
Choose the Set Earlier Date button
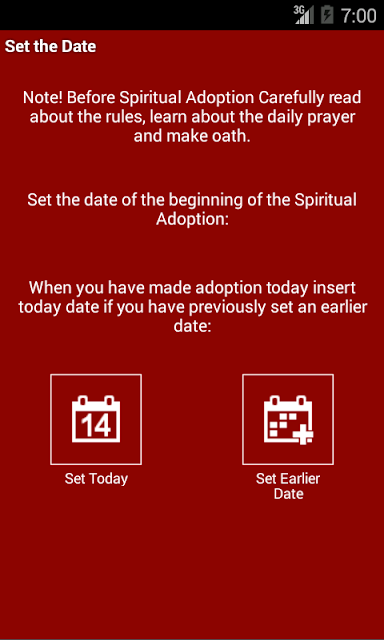click(288, 419)
